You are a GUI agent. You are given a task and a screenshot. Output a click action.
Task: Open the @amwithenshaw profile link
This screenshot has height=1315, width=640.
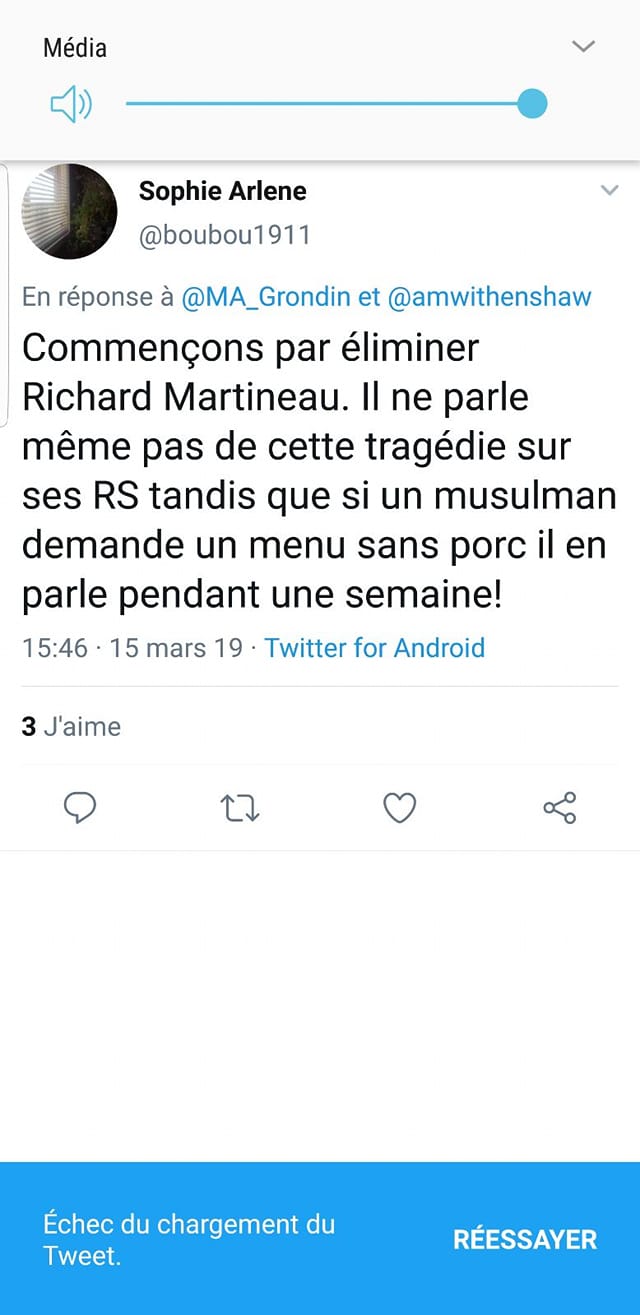tap(489, 297)
